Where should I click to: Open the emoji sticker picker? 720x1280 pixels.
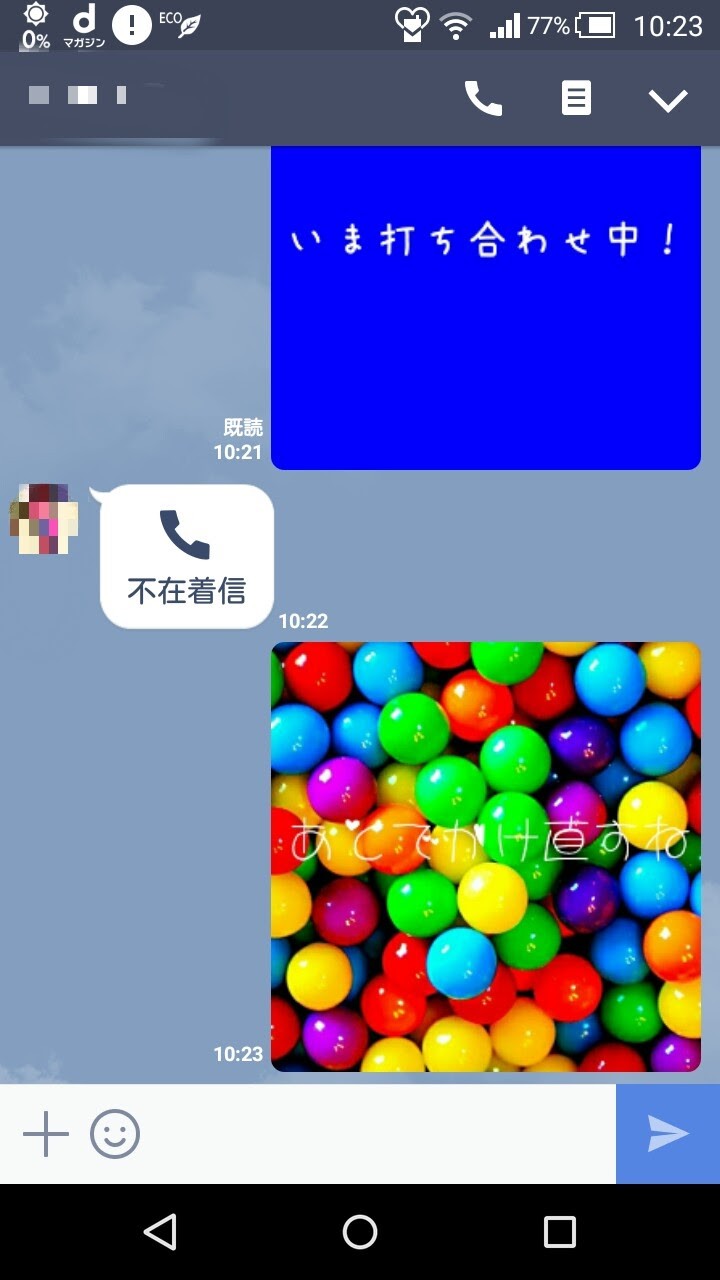(x=115, y=1134)
